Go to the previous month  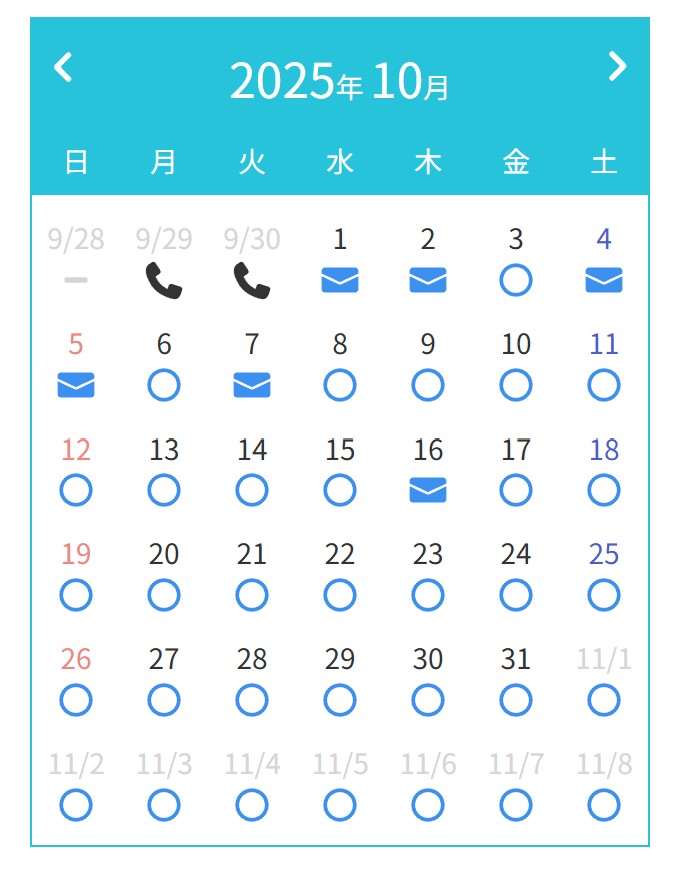[x=63, y=68]
